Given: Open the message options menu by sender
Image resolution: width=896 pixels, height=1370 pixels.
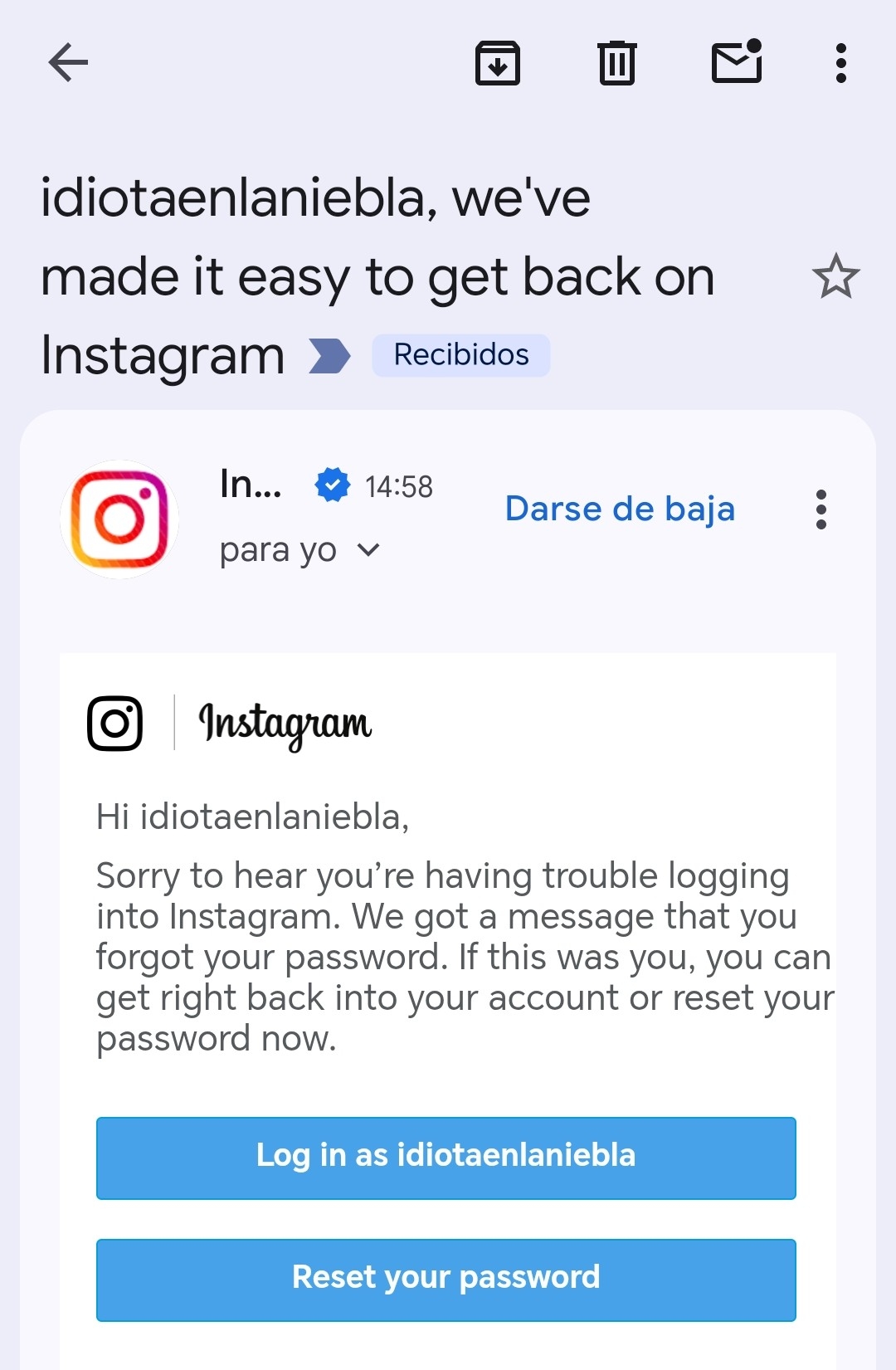Looking at the screenshot, I should pyautogui.click(x=821, y=509).
